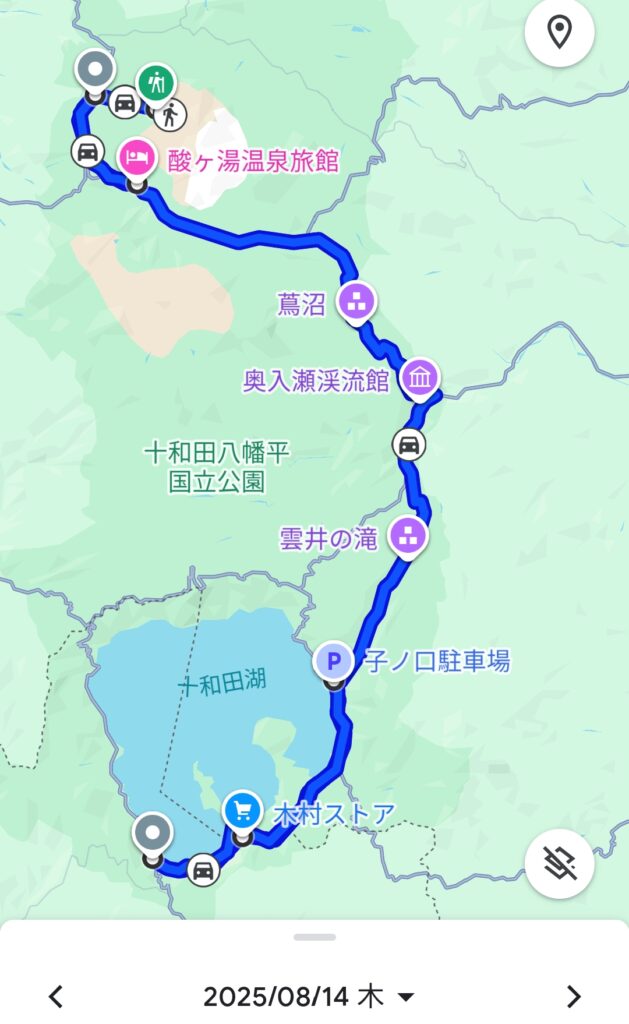
Task: Select the 奥入瀬渓流館 museum marker
Action: (419, 378)
